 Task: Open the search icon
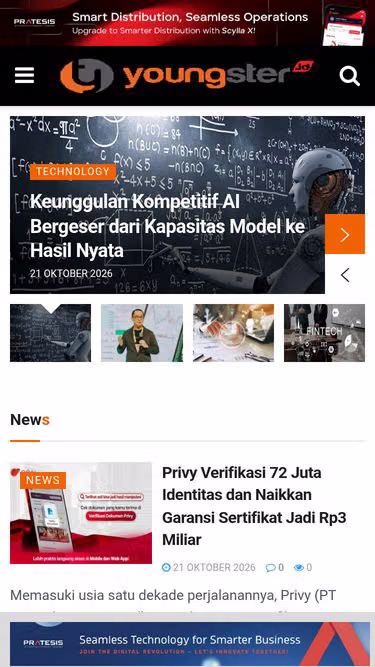pyautogui.click(x=349, y=76)
